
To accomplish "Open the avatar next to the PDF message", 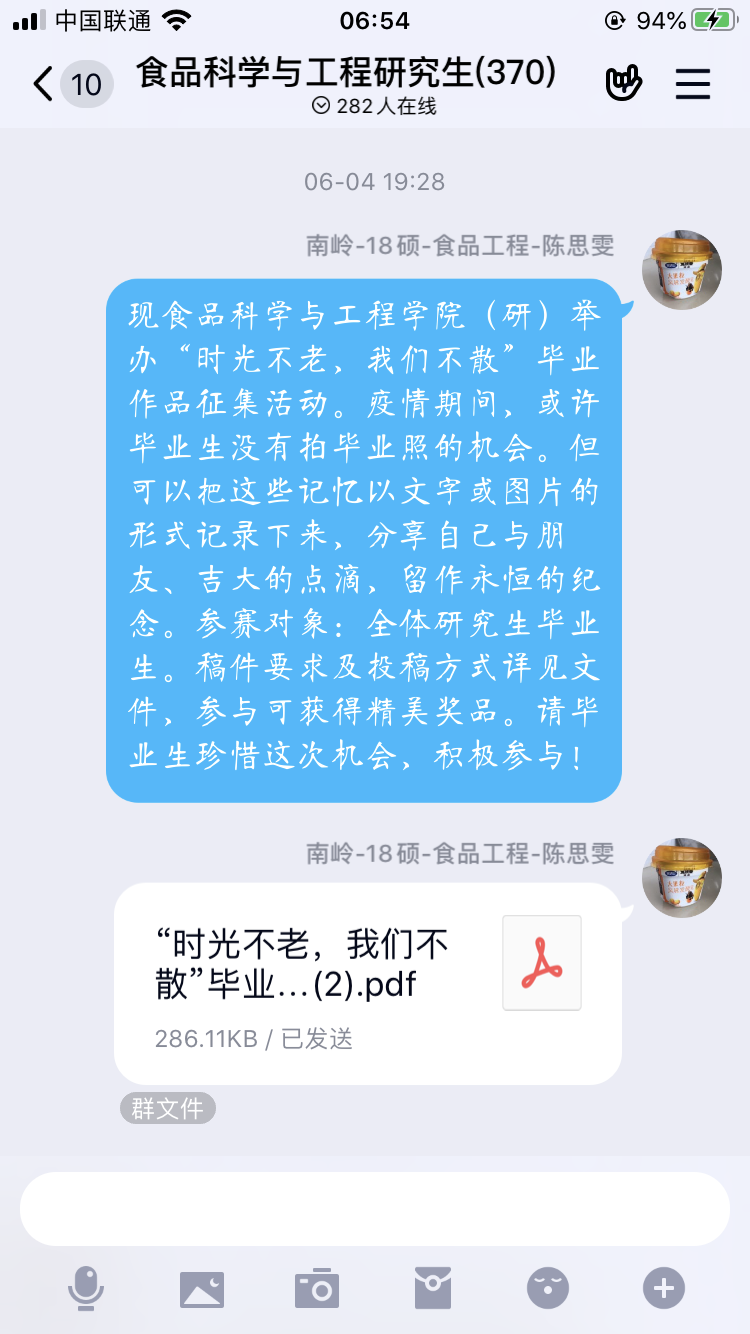I will (682, 878).
